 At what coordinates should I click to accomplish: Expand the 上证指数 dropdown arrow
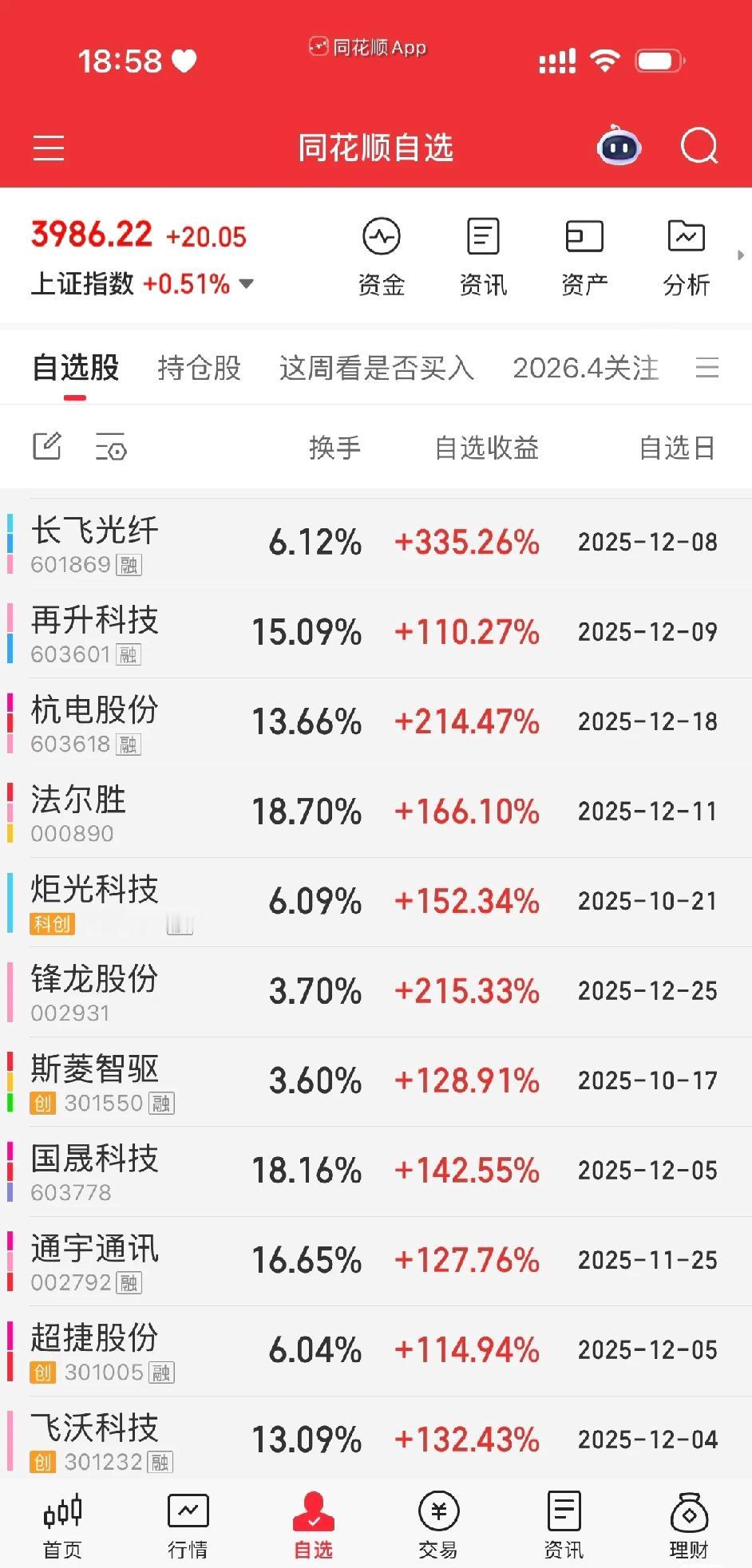tap(247, 284)
